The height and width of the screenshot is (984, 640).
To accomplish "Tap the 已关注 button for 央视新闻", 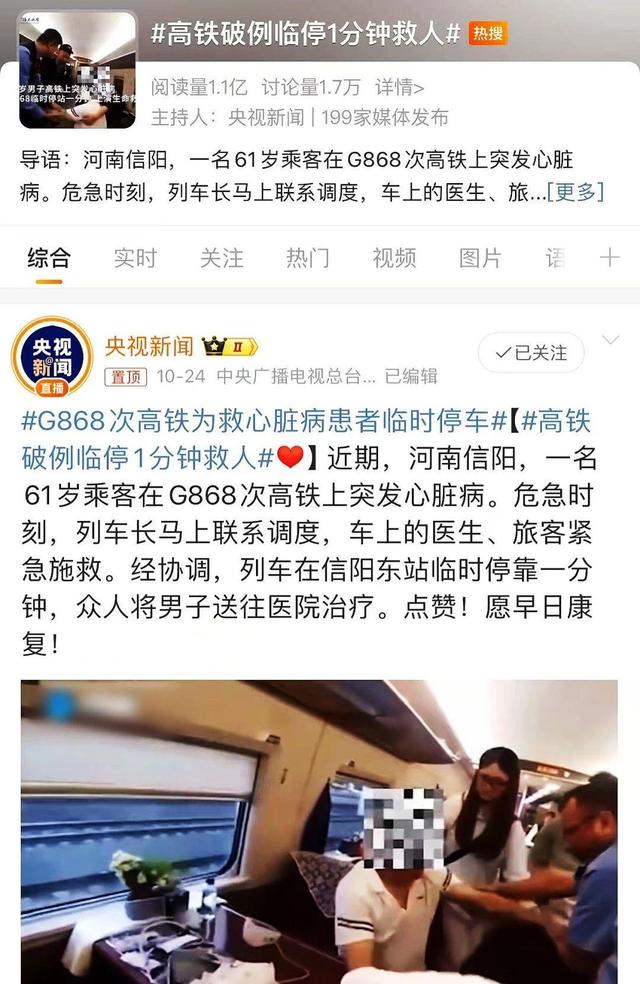I will click(530, 353).
